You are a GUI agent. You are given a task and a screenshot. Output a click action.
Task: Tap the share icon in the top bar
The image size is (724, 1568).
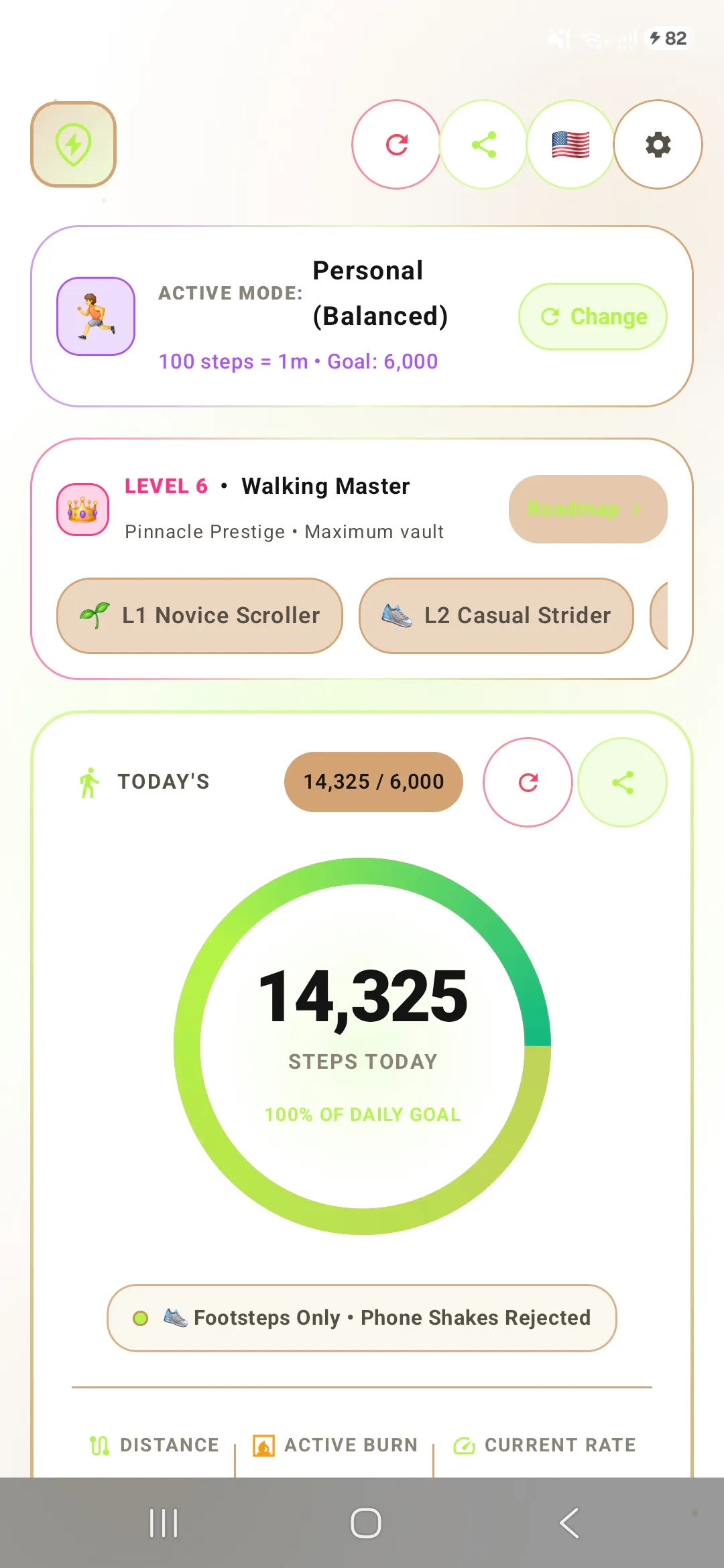tap(483, 144)
